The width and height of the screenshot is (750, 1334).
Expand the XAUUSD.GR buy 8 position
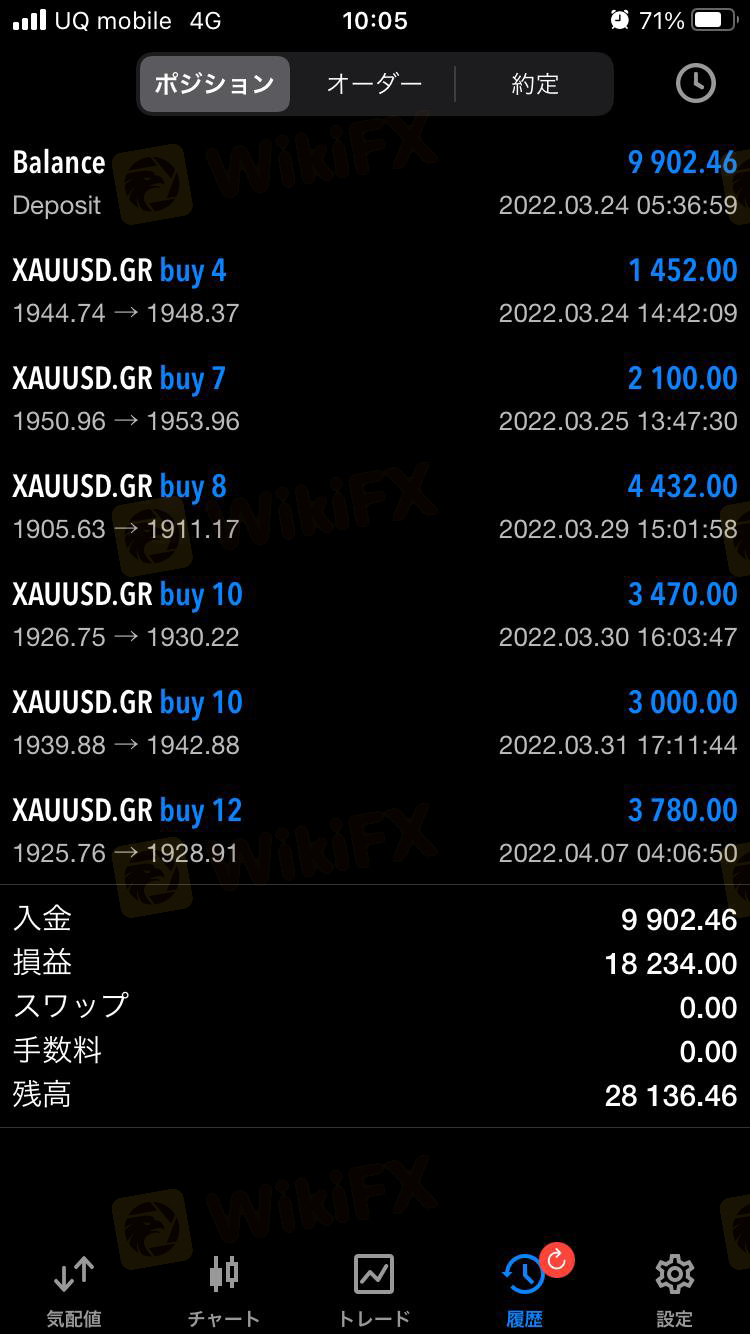pyautogui.click(x=374, y=507)
